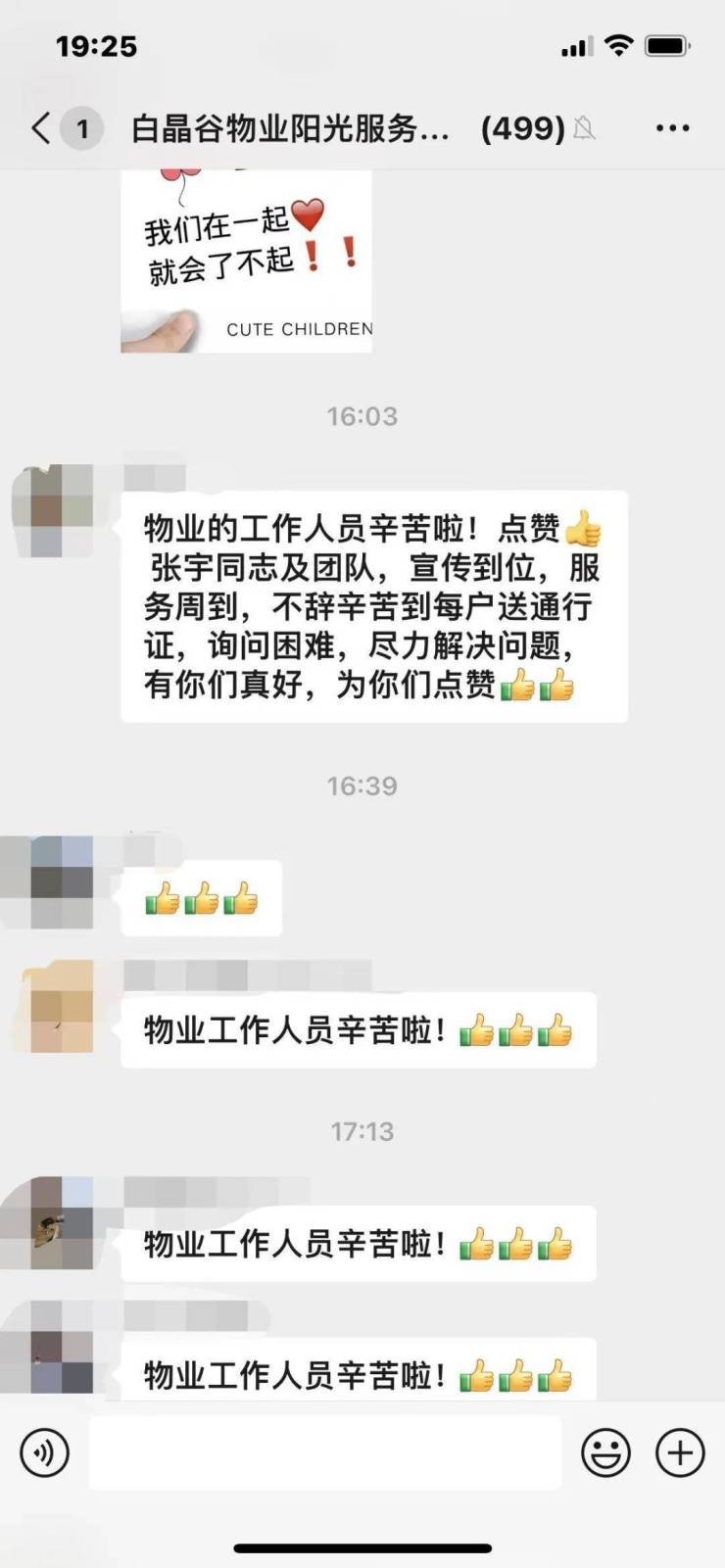
Task: Open the plus attachments panel
Action: coord(680,1451)
